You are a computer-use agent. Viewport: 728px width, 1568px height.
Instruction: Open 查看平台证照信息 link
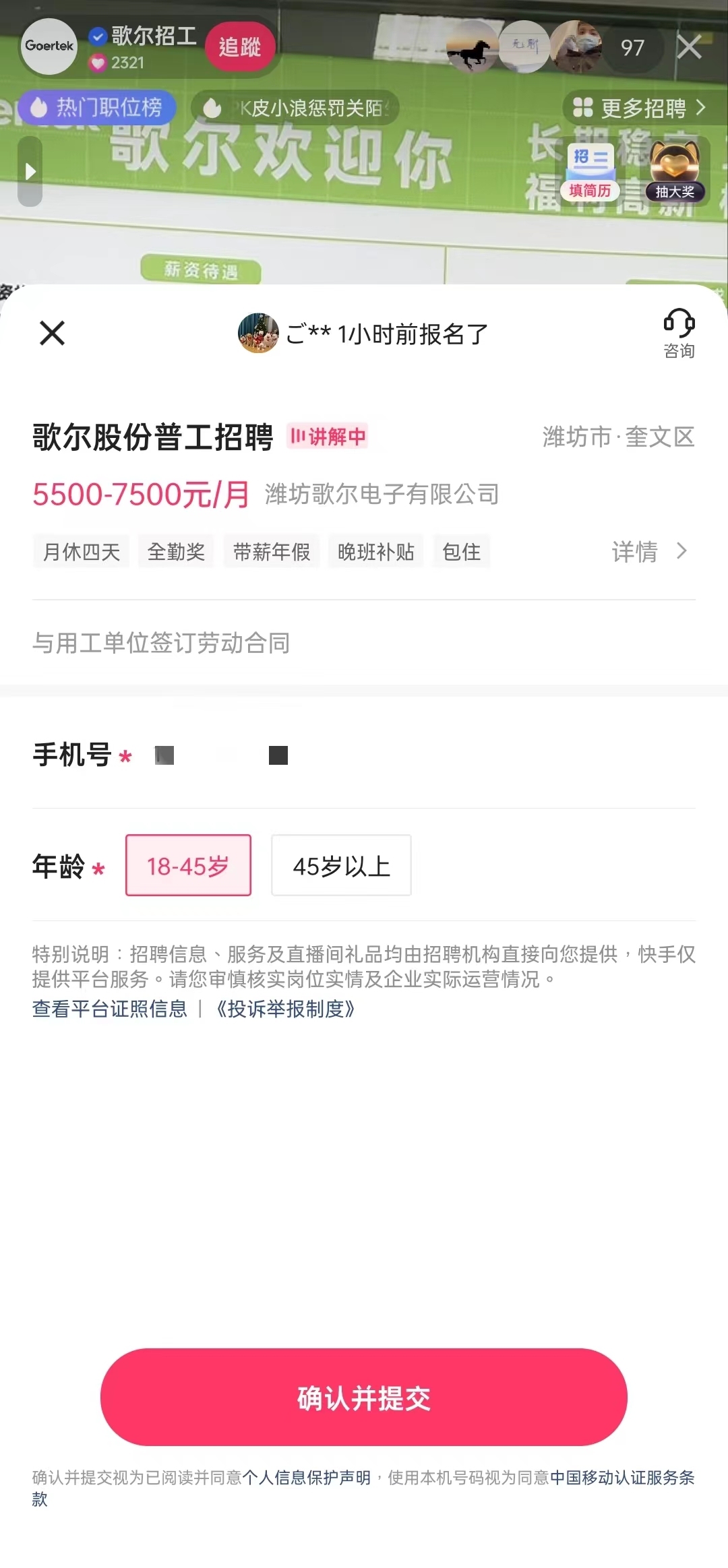[x=110, y=1009]
